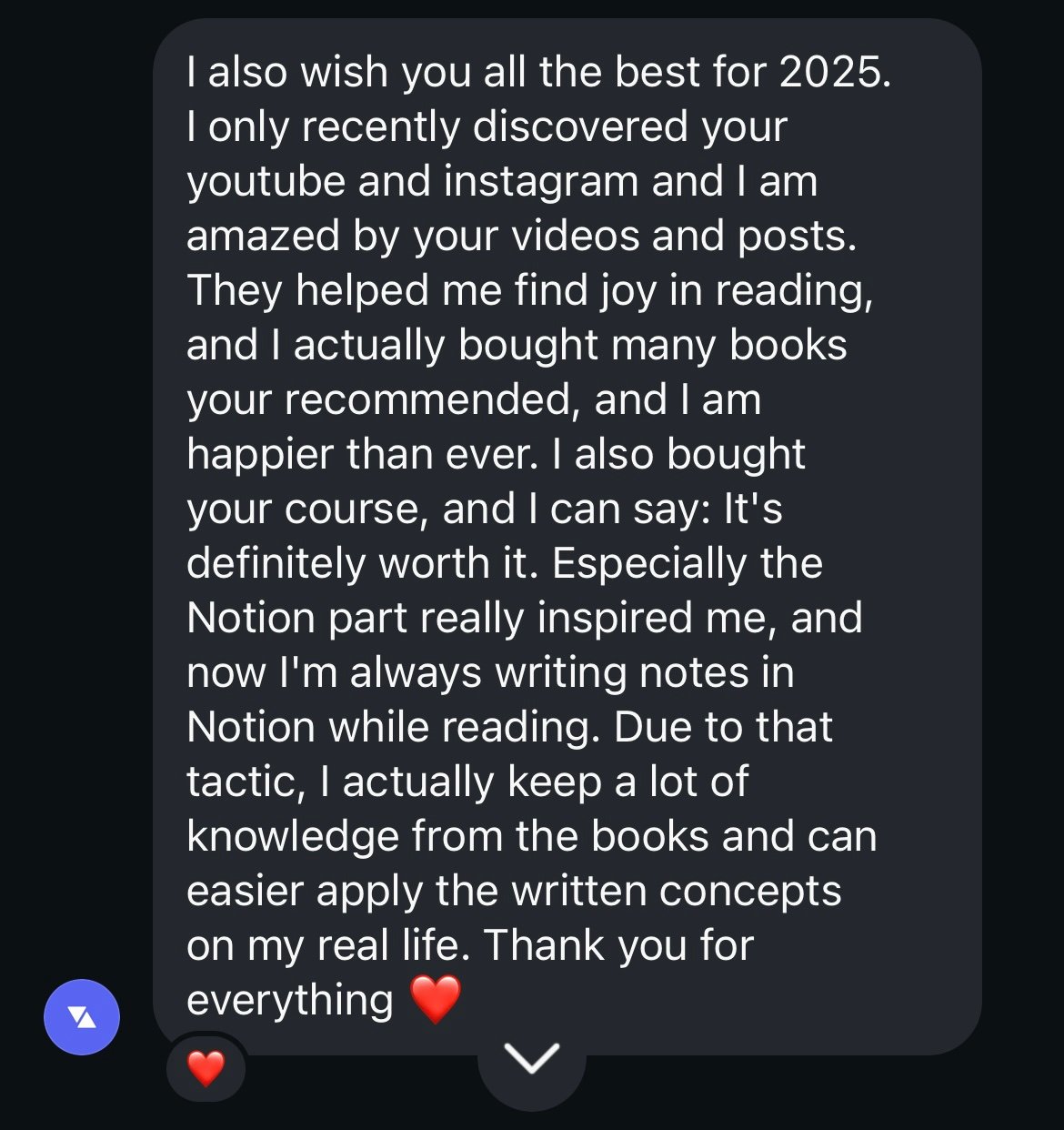Open the sender's profile avatar
Screen dimensions: 1064x1130
pos(82,1017)
